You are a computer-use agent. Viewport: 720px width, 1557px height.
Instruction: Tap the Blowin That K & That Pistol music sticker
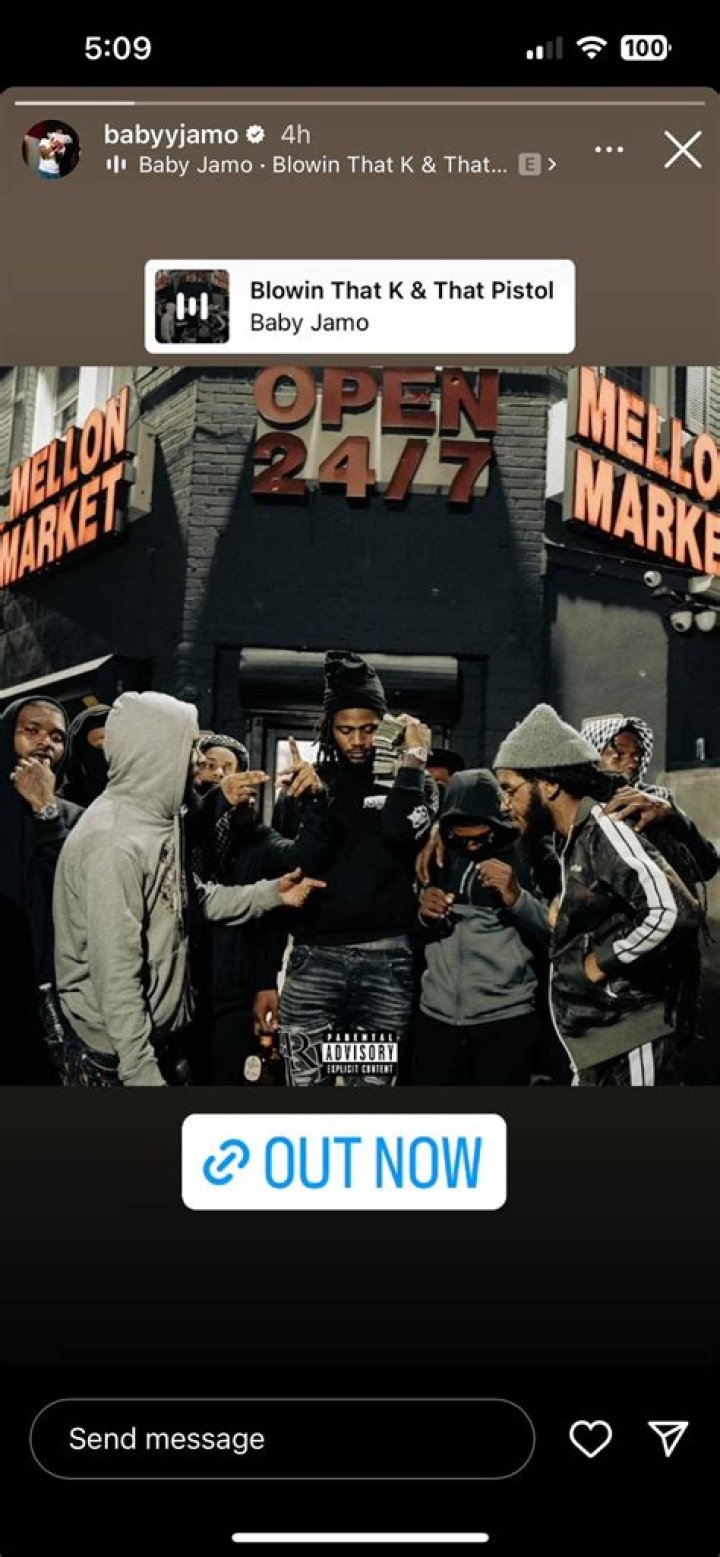(x=360, y=306)
